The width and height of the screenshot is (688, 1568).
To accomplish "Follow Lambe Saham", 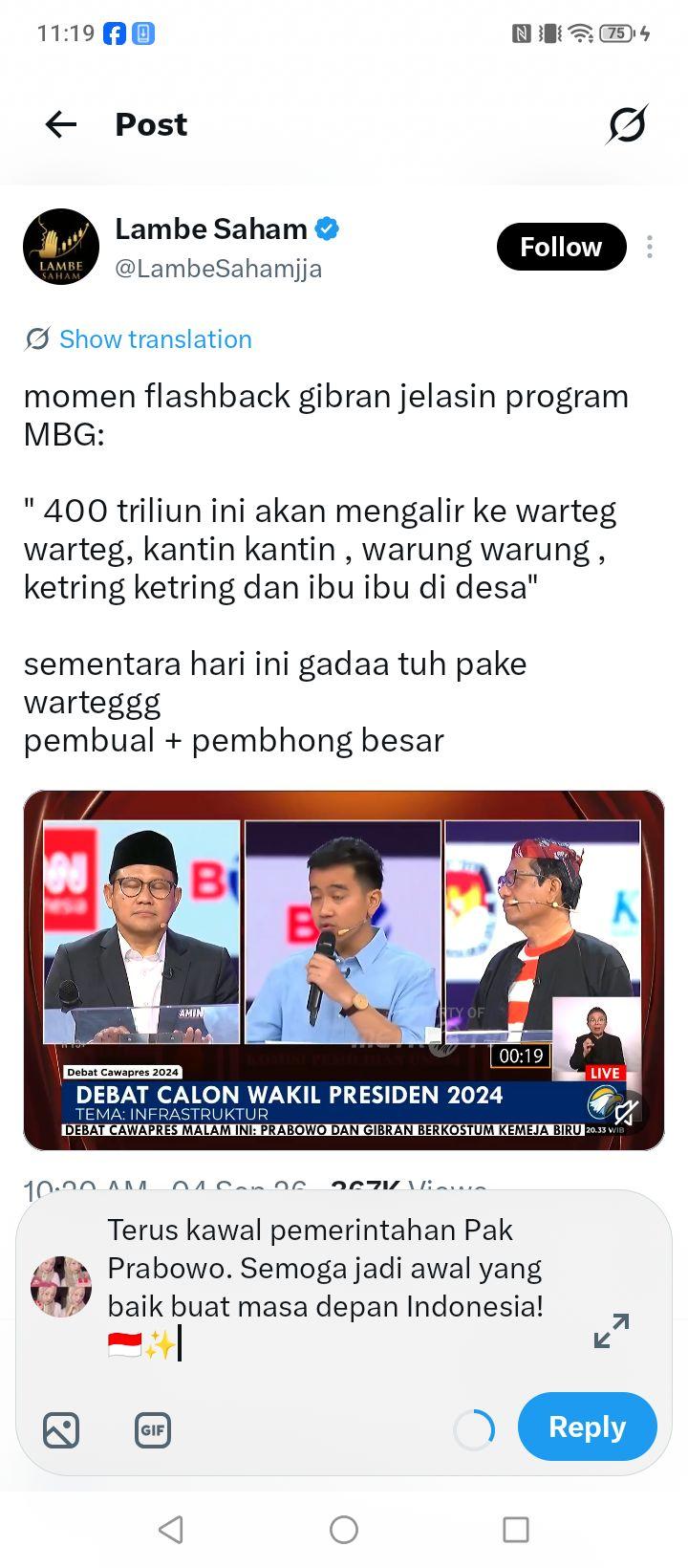I will (561, 247).
